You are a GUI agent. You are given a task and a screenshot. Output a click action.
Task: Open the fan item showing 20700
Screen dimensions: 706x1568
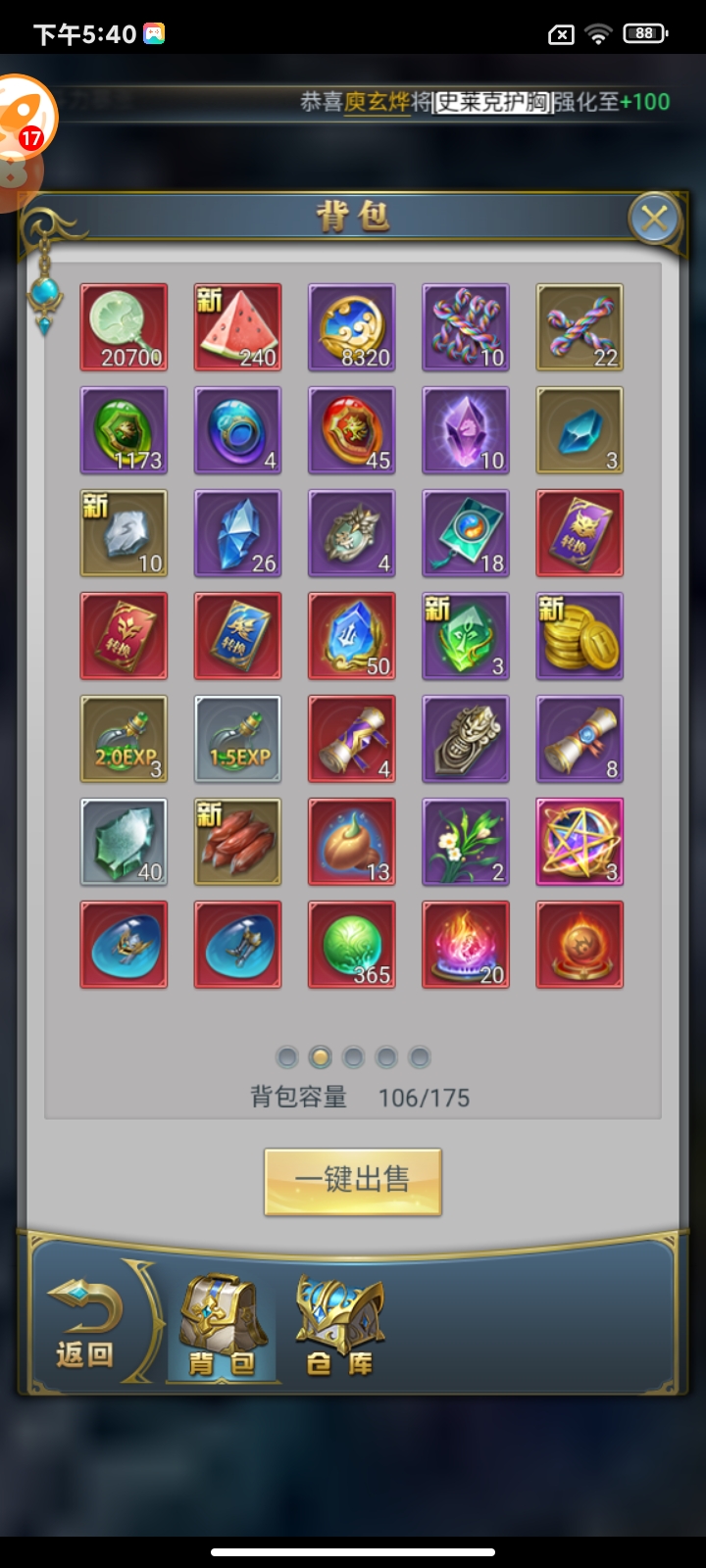point(124,327)
